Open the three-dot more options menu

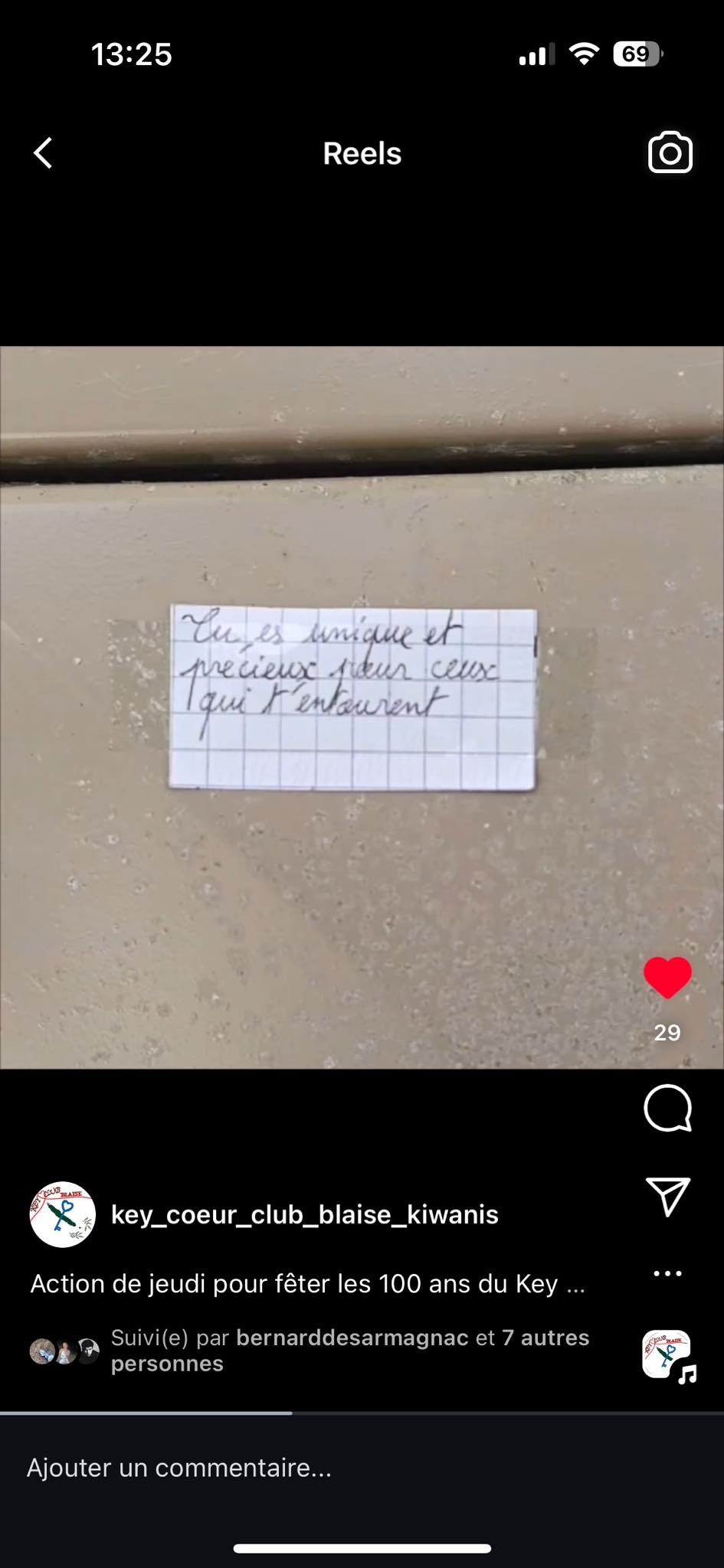click(667, 1274)
